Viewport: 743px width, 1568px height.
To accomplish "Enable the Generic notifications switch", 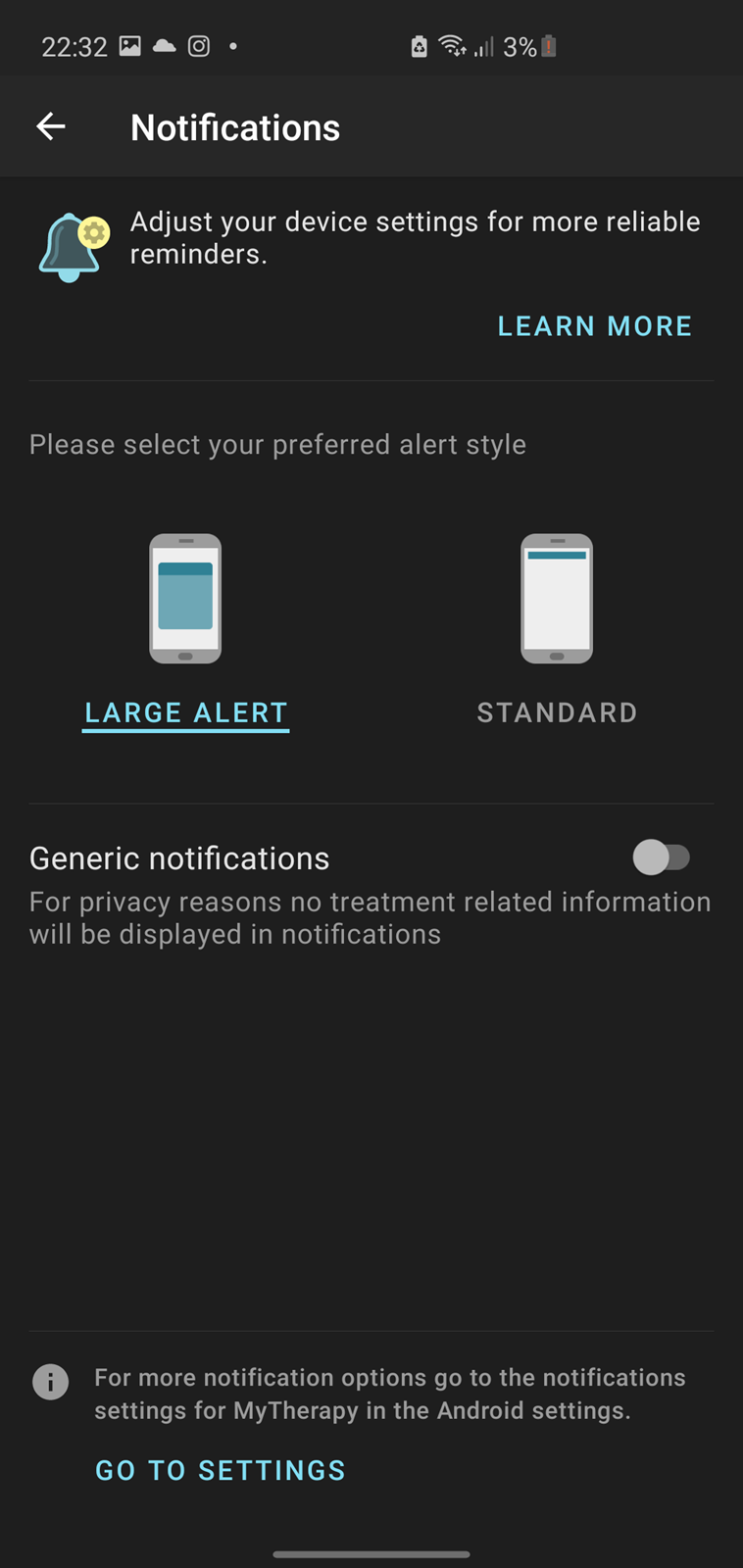I will (662, 857).
